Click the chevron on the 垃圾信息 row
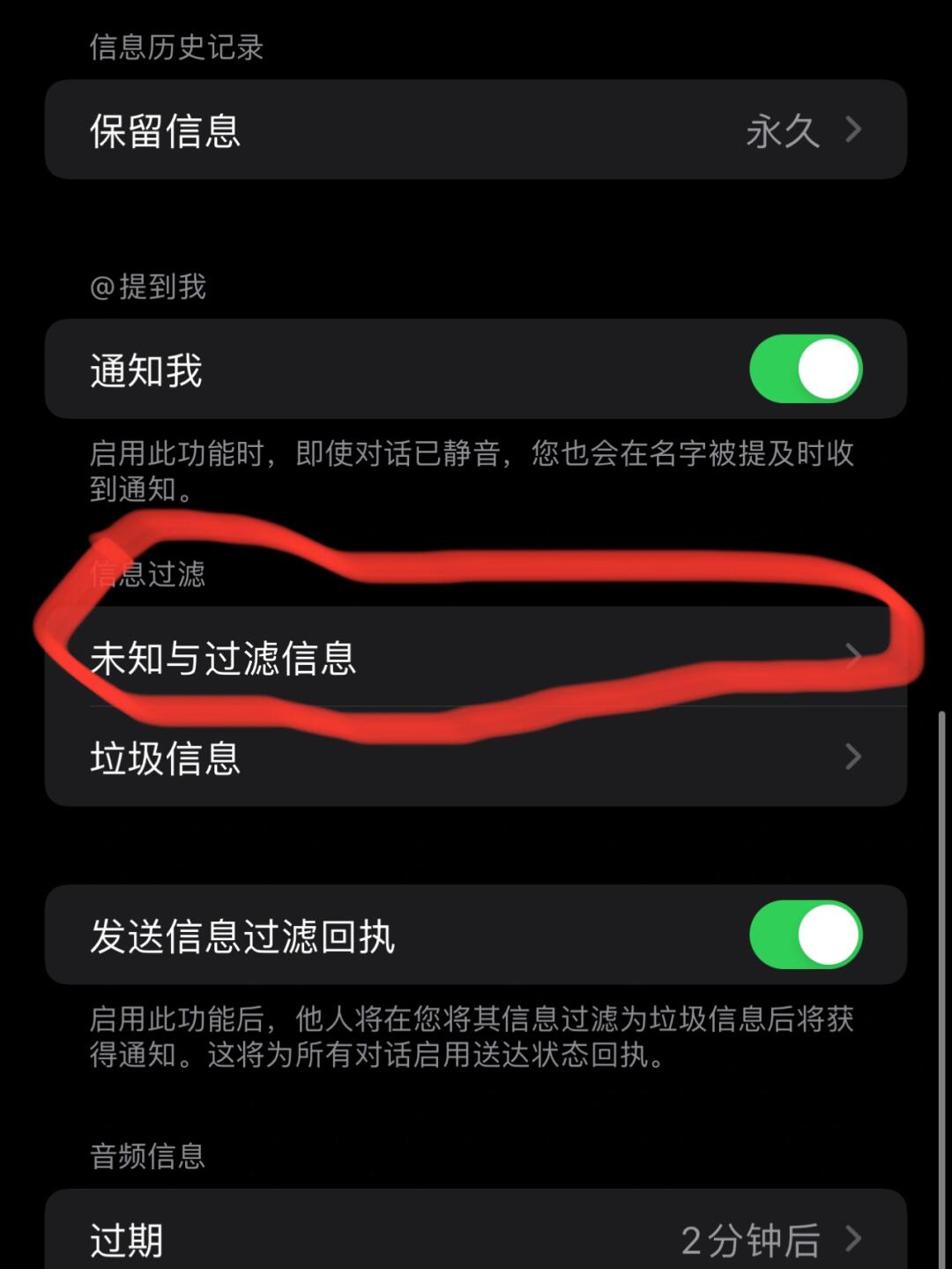952x1269 pixels. tap(853, 757)
